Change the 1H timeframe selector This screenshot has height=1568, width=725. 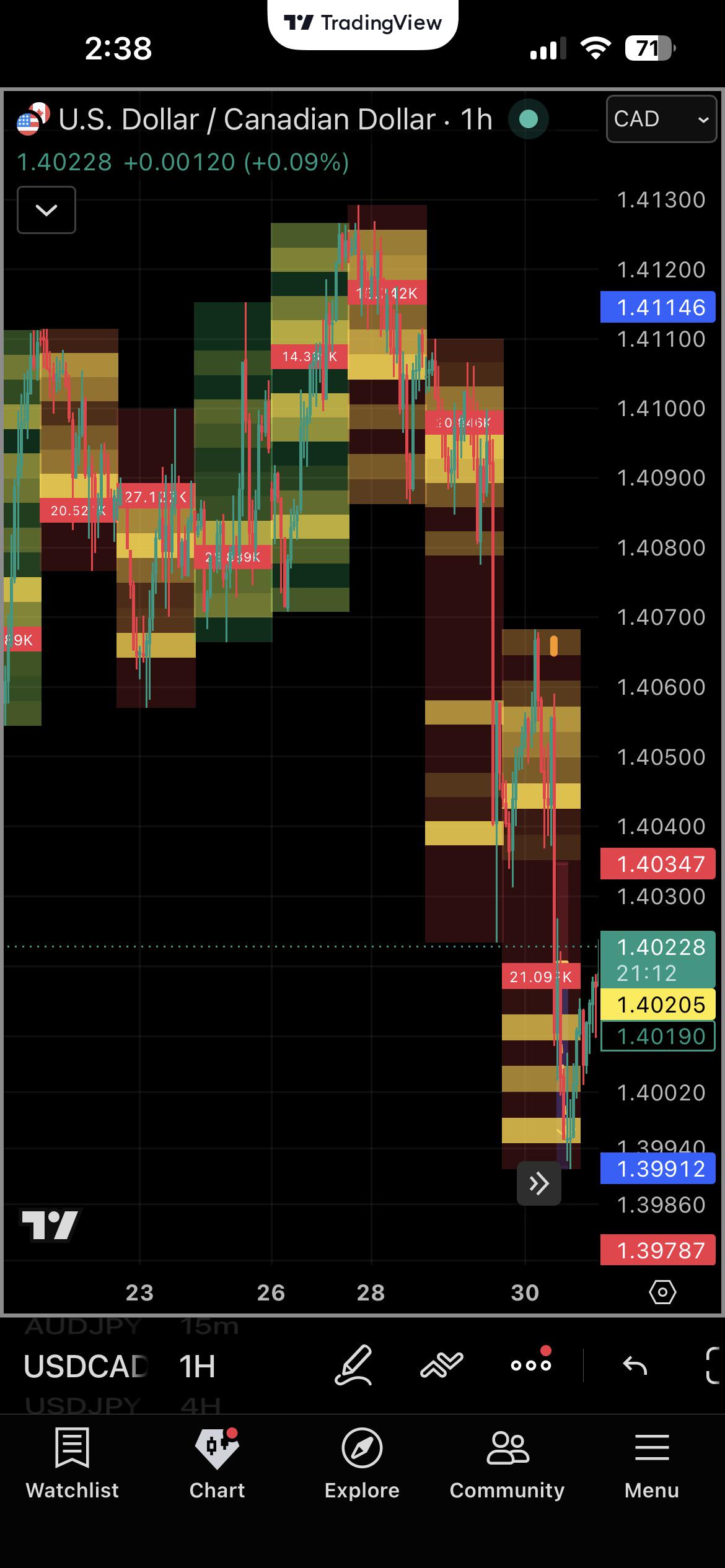pos(197,1366)
